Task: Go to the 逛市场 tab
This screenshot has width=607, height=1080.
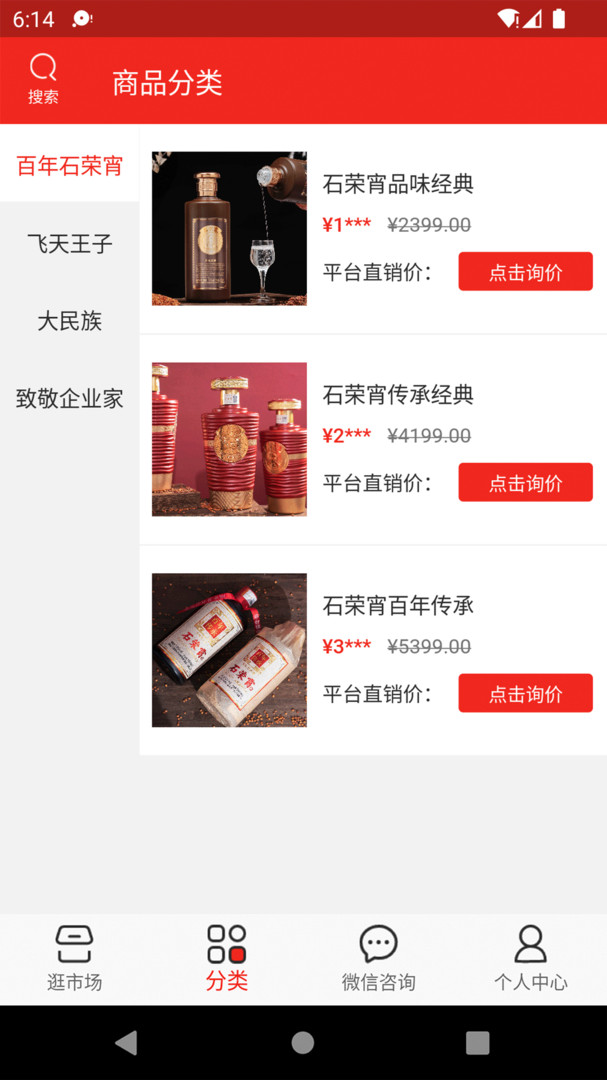Action: (x=75, y=958)
